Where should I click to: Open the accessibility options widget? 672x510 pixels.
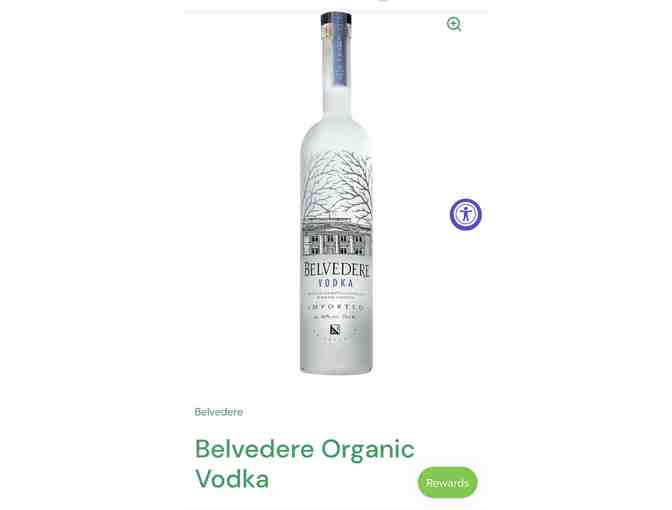coord(466,215)
